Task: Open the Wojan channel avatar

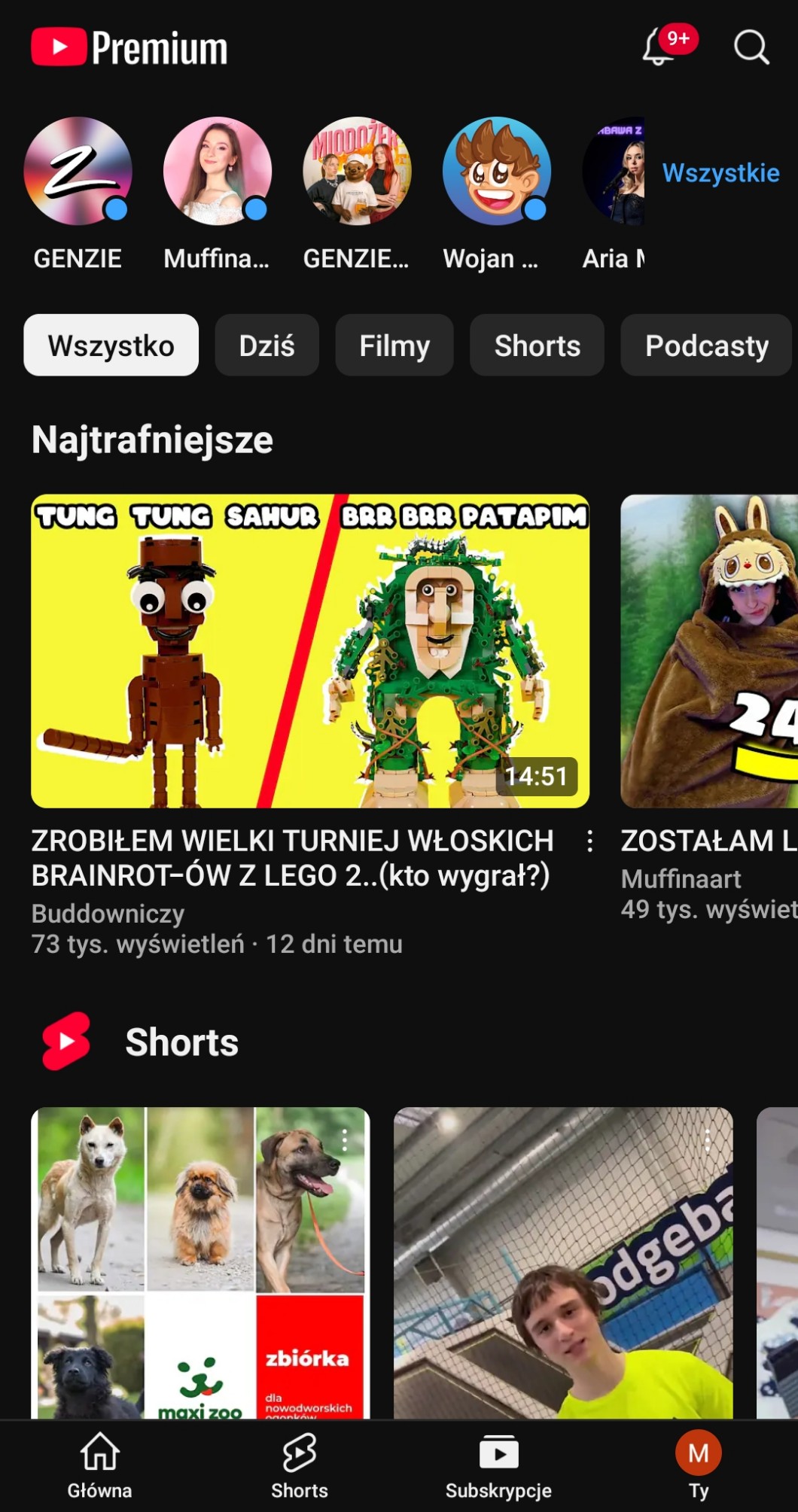Action: pos(497,172)
